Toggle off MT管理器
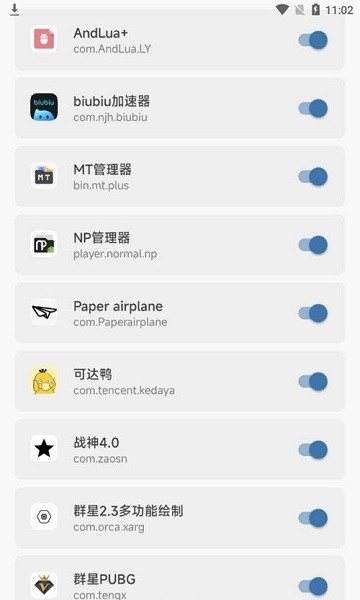 click(313, 177)
